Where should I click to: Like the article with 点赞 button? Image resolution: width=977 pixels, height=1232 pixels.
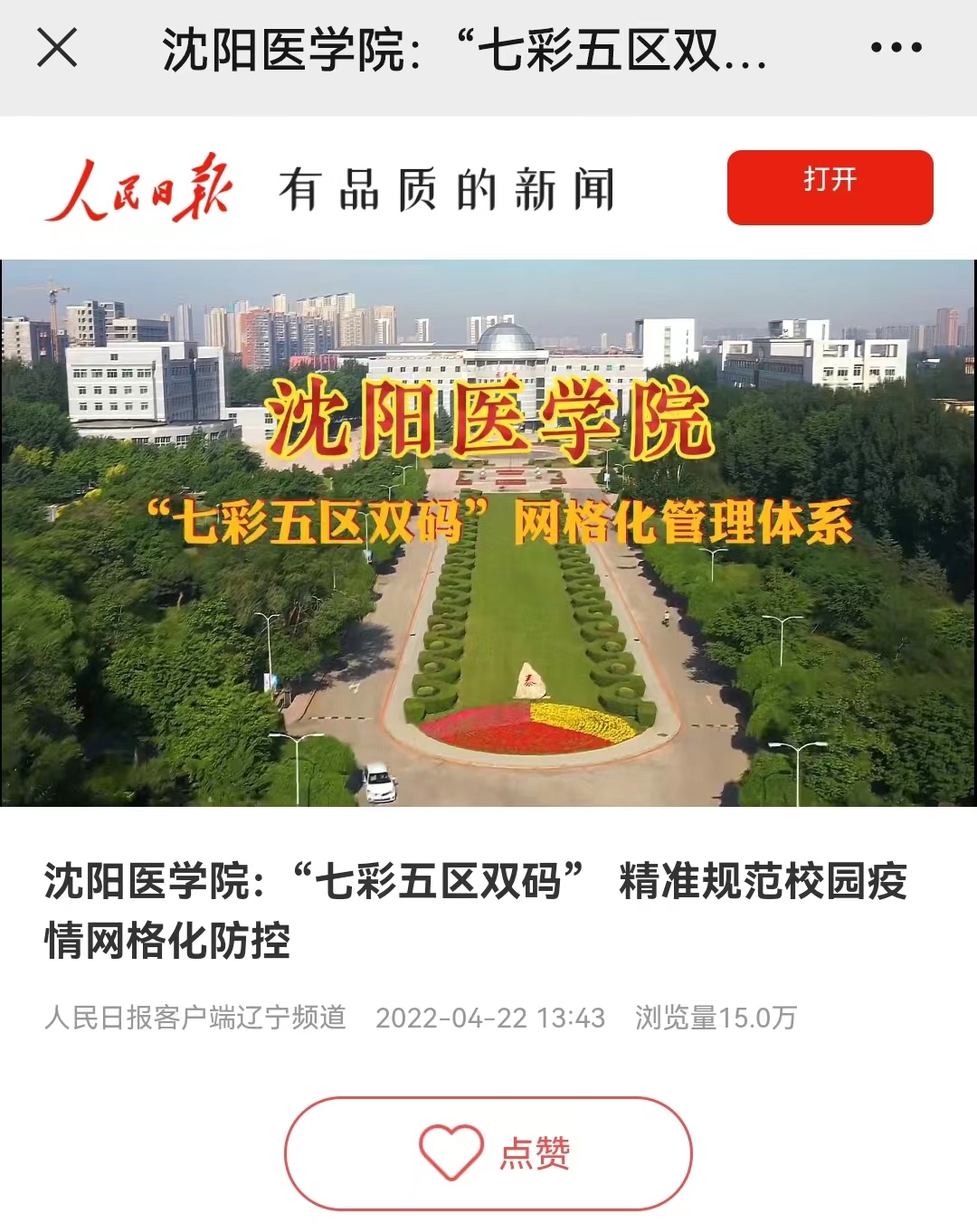[488, 1153]
